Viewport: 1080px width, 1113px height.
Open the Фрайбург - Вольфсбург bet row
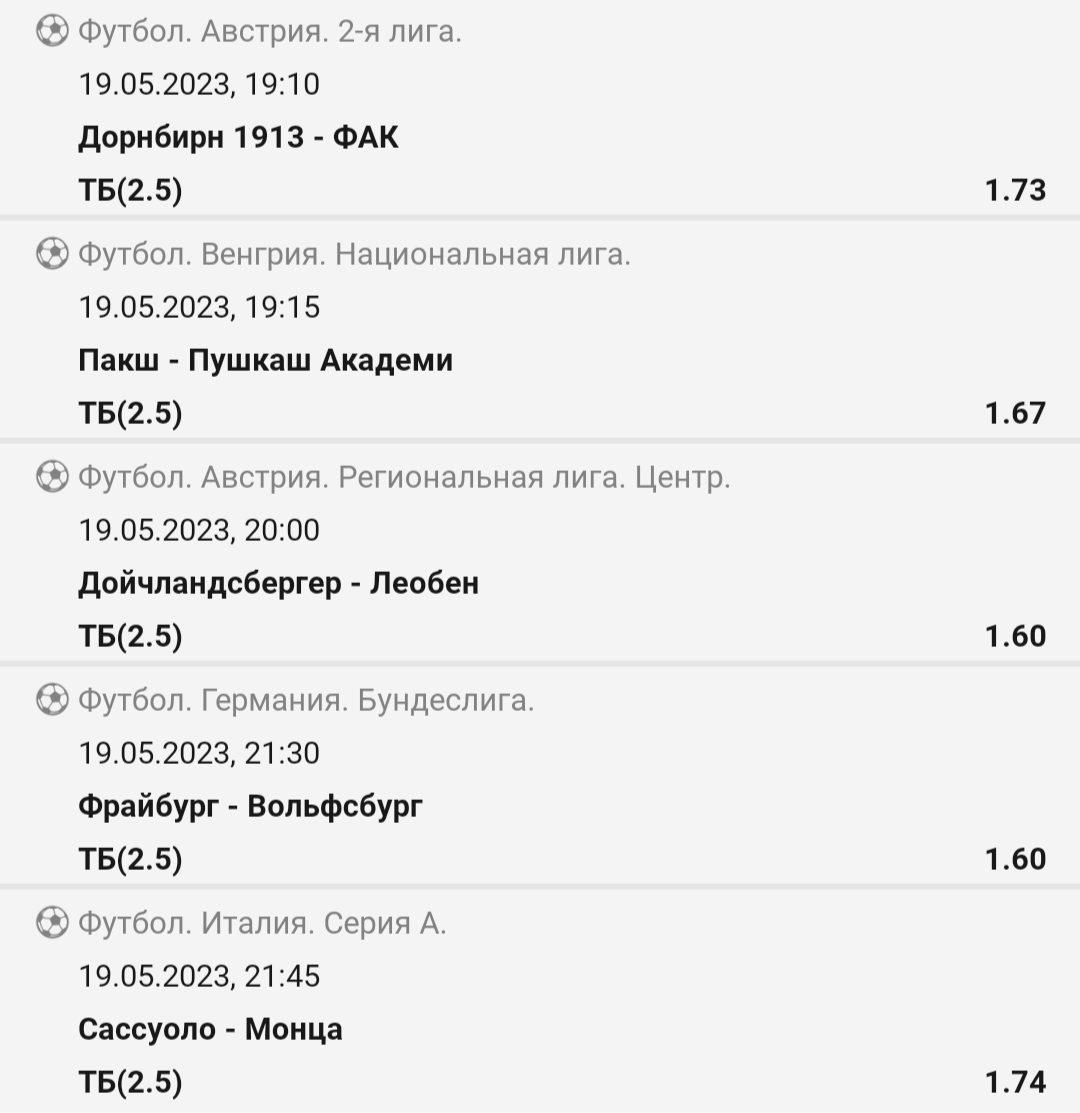pos(250,806)
